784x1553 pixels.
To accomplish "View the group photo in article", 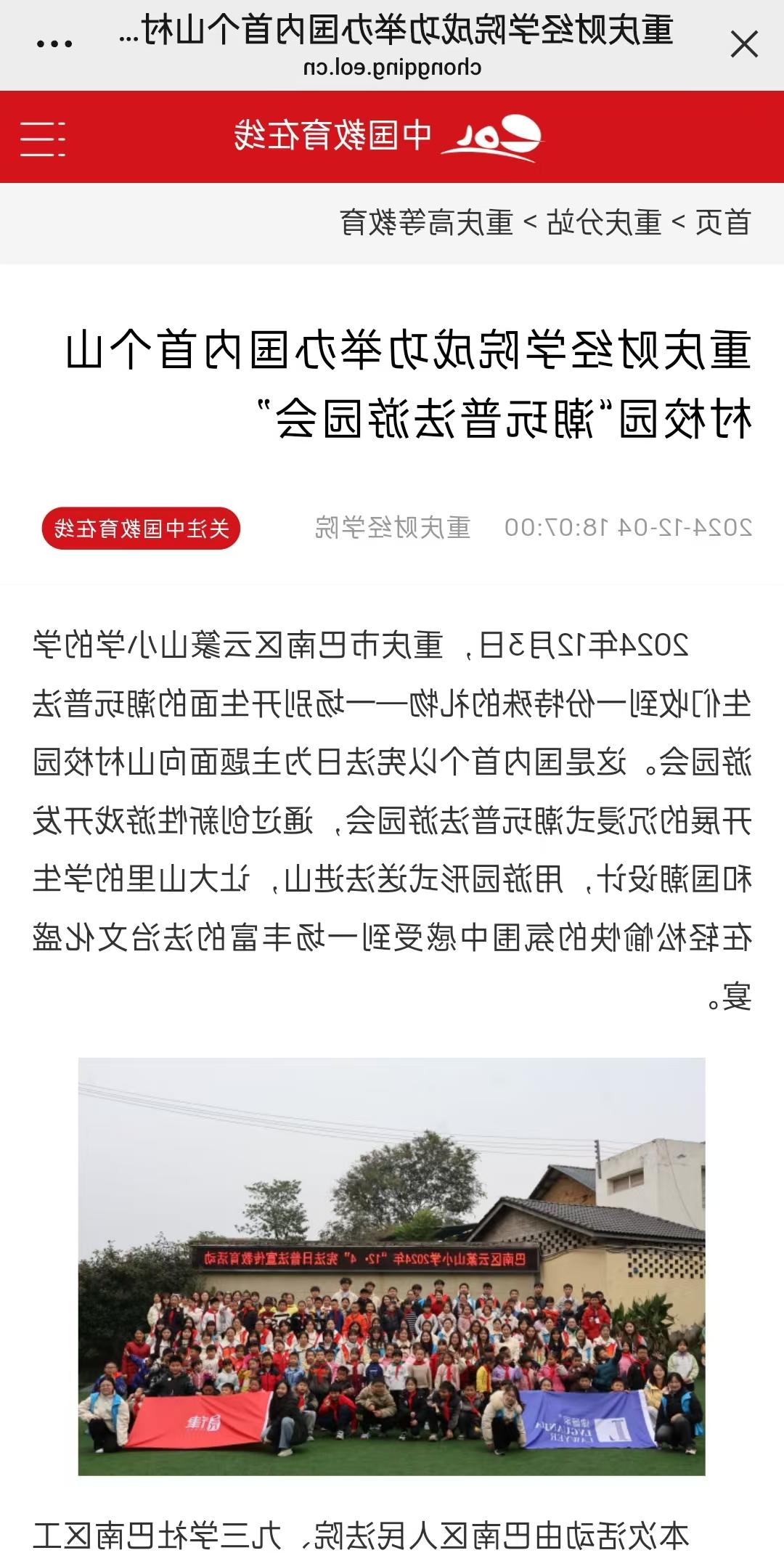I will (x=392, y=1266).
